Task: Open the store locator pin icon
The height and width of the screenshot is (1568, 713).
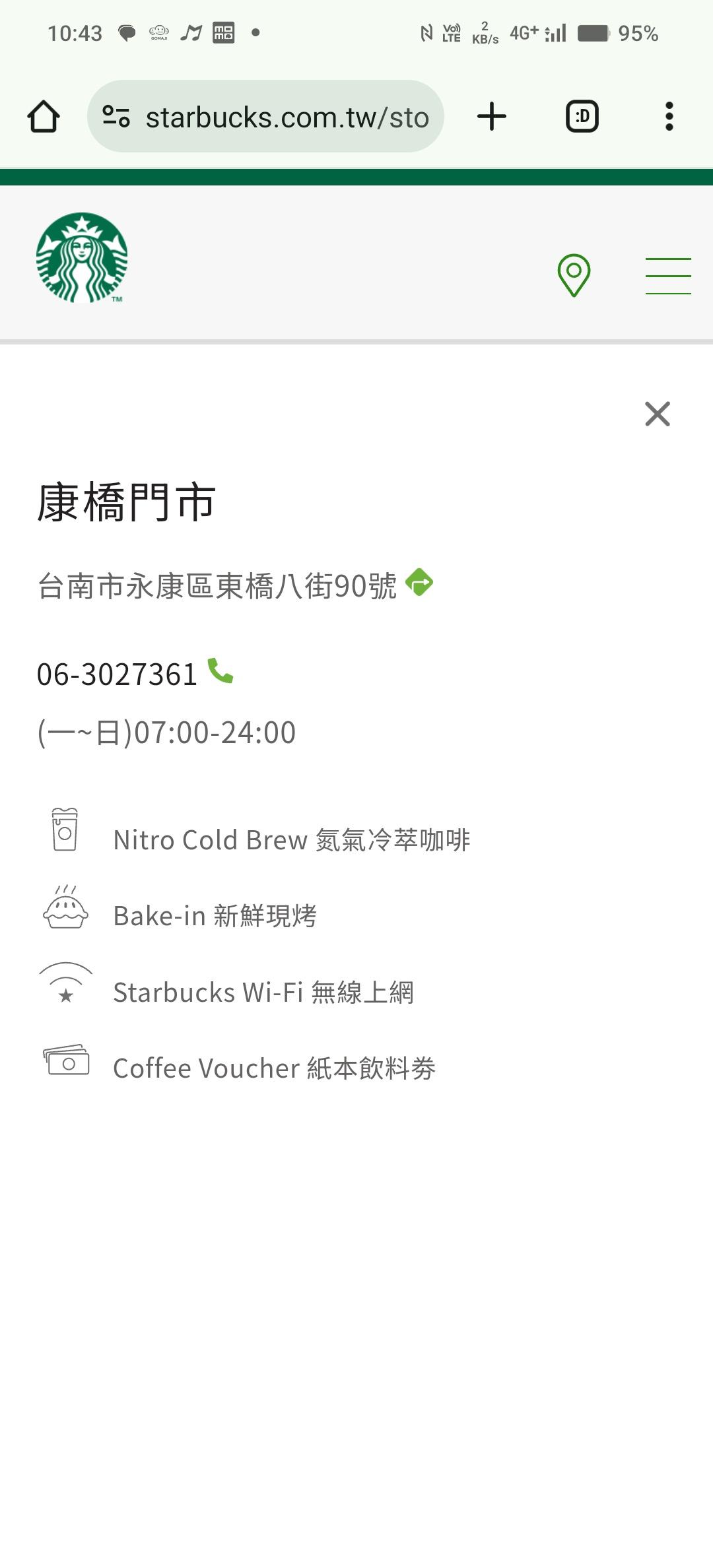Action: coord(574,275)
